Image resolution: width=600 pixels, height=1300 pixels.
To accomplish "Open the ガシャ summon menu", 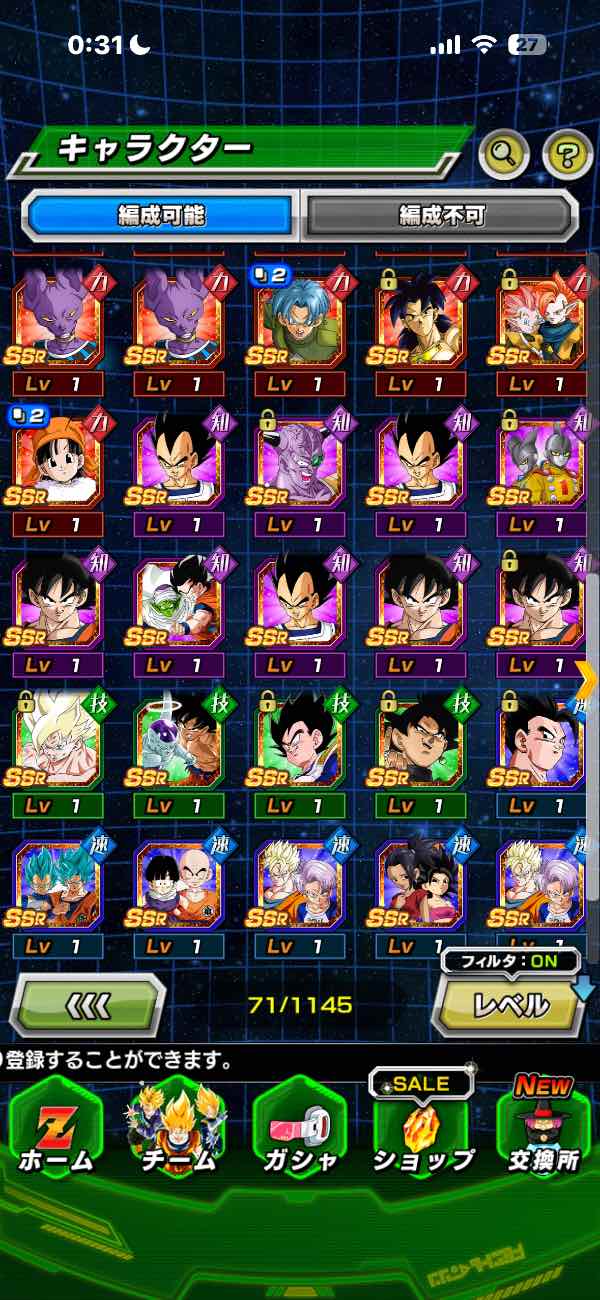I will (299, 1128).
